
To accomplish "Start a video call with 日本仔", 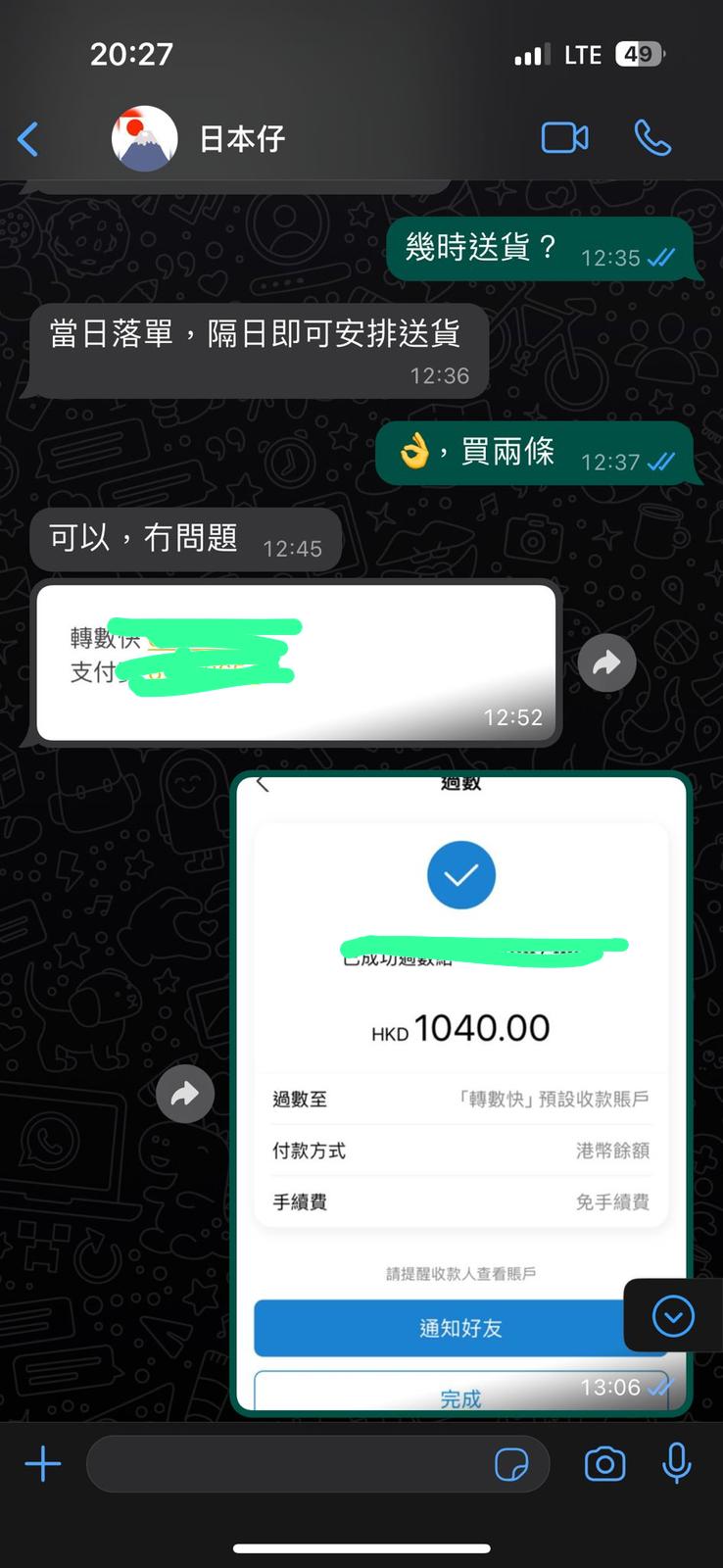I will (565, 138).
